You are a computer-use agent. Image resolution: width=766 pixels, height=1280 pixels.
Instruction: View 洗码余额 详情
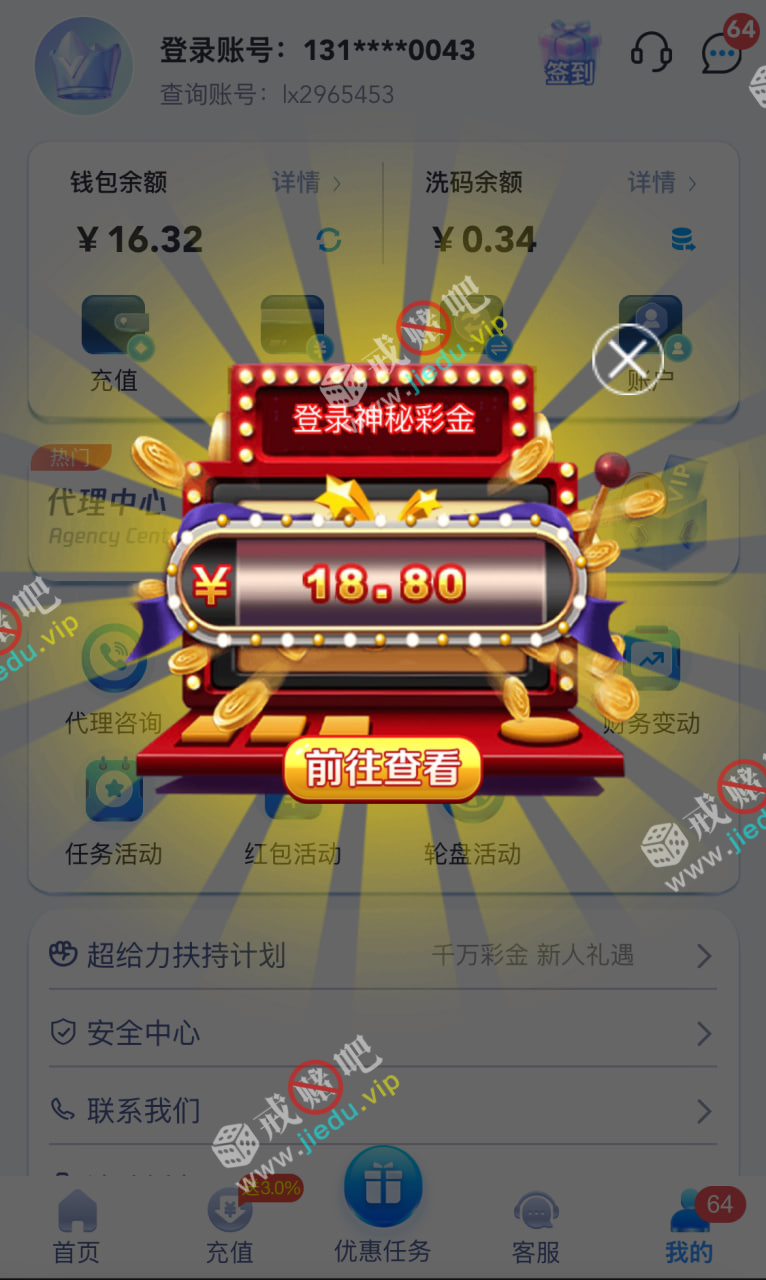tap(661, 183)
